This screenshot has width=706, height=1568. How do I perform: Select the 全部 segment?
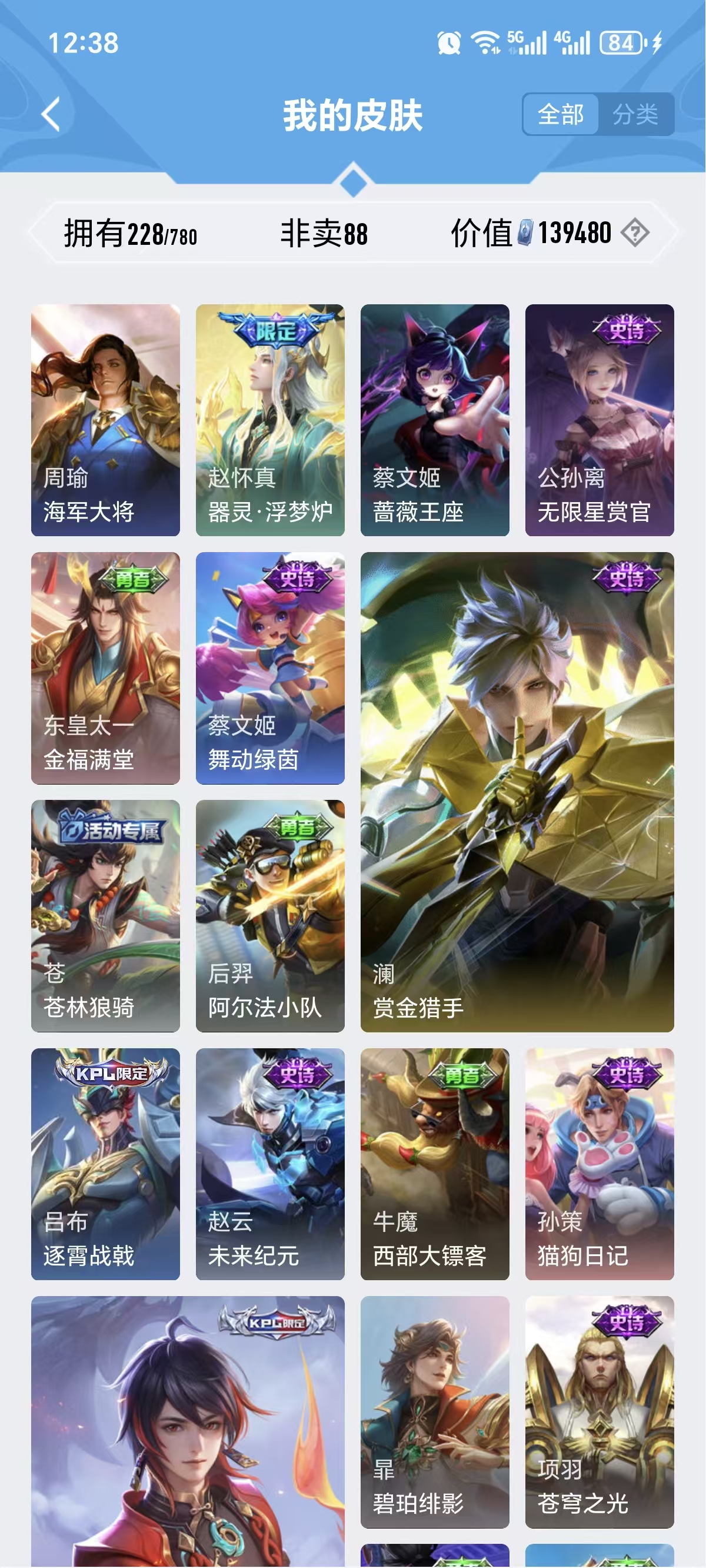click(560, 114)
